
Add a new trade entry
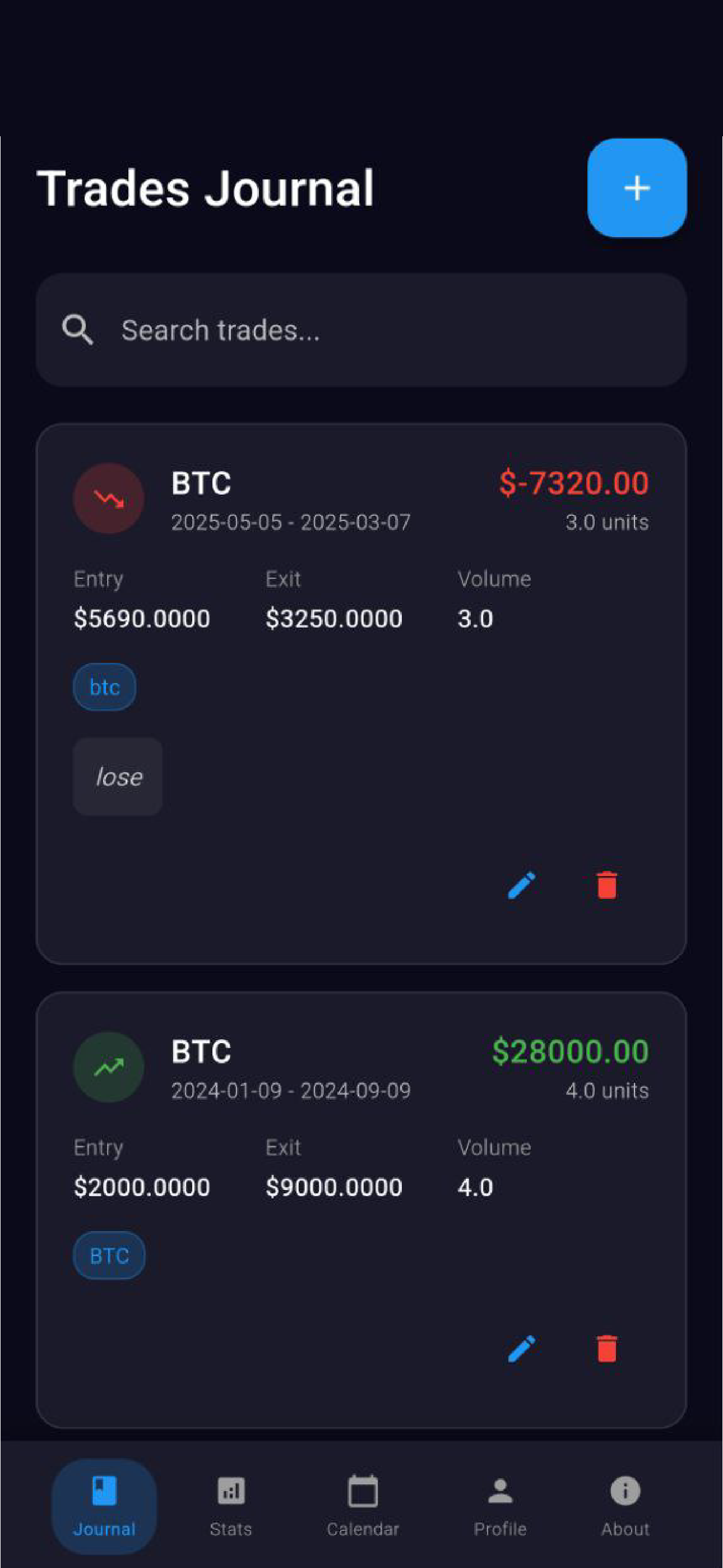(x=637, y=187)
